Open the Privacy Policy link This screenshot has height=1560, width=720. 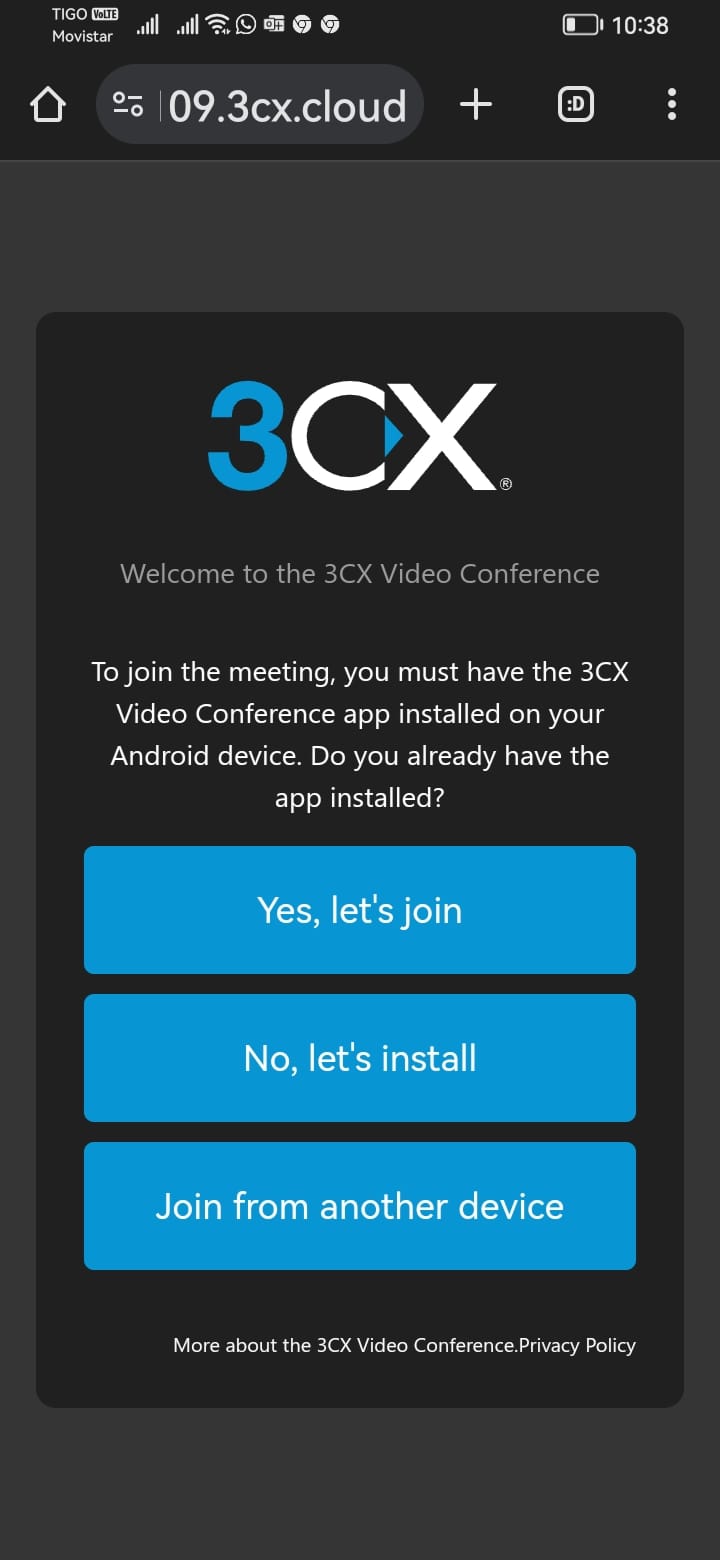tap(577, 1345)
